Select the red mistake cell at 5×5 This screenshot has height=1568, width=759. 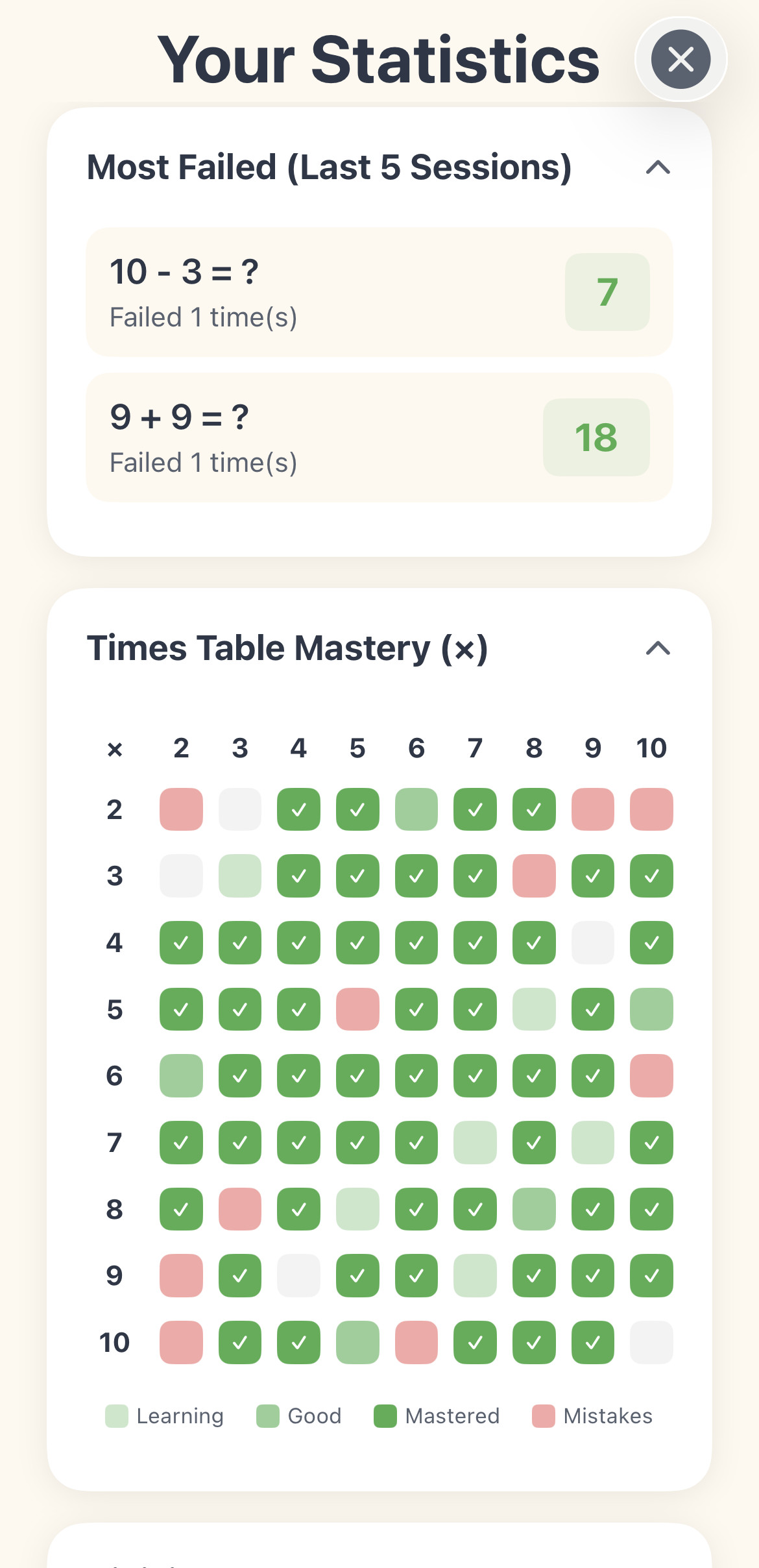357,1009
